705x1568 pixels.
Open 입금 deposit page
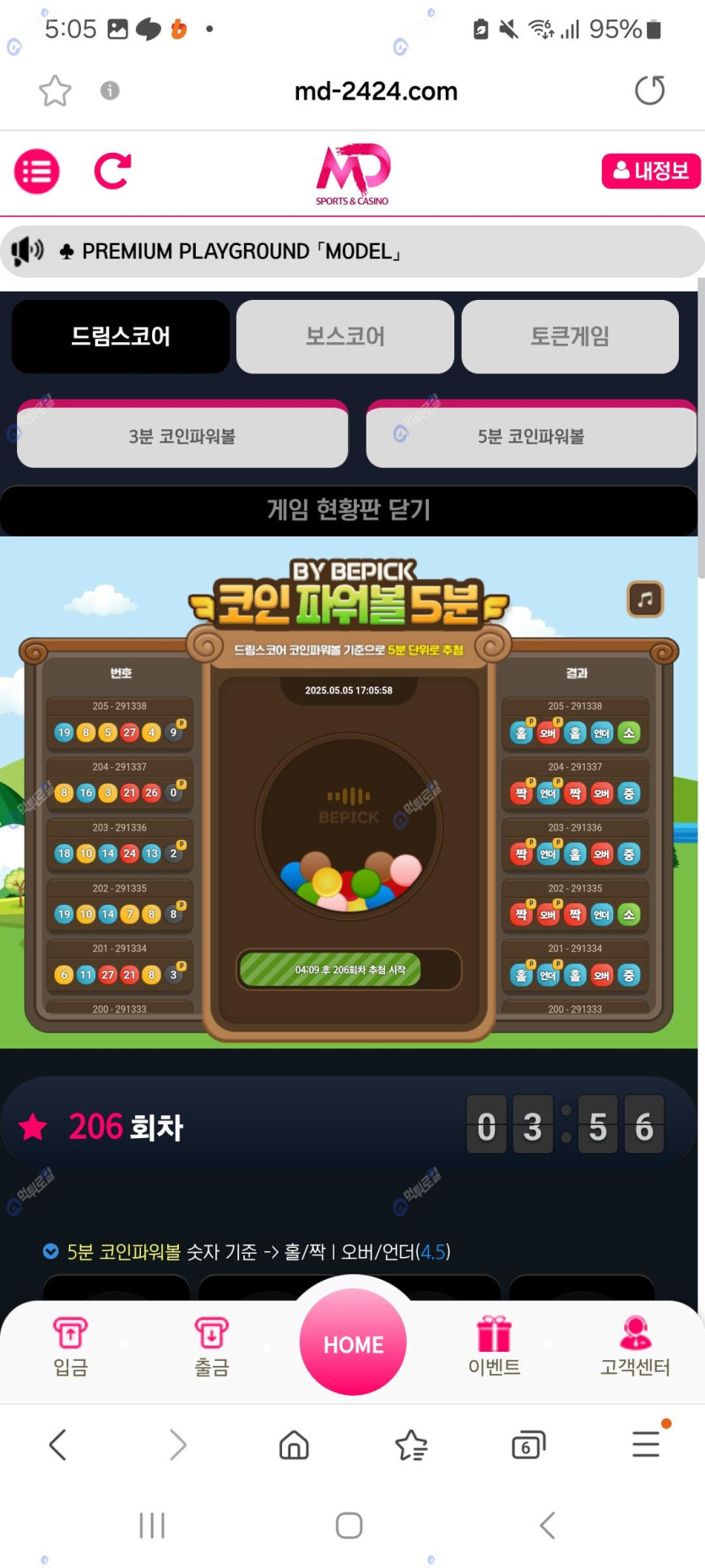(70, 1347)
